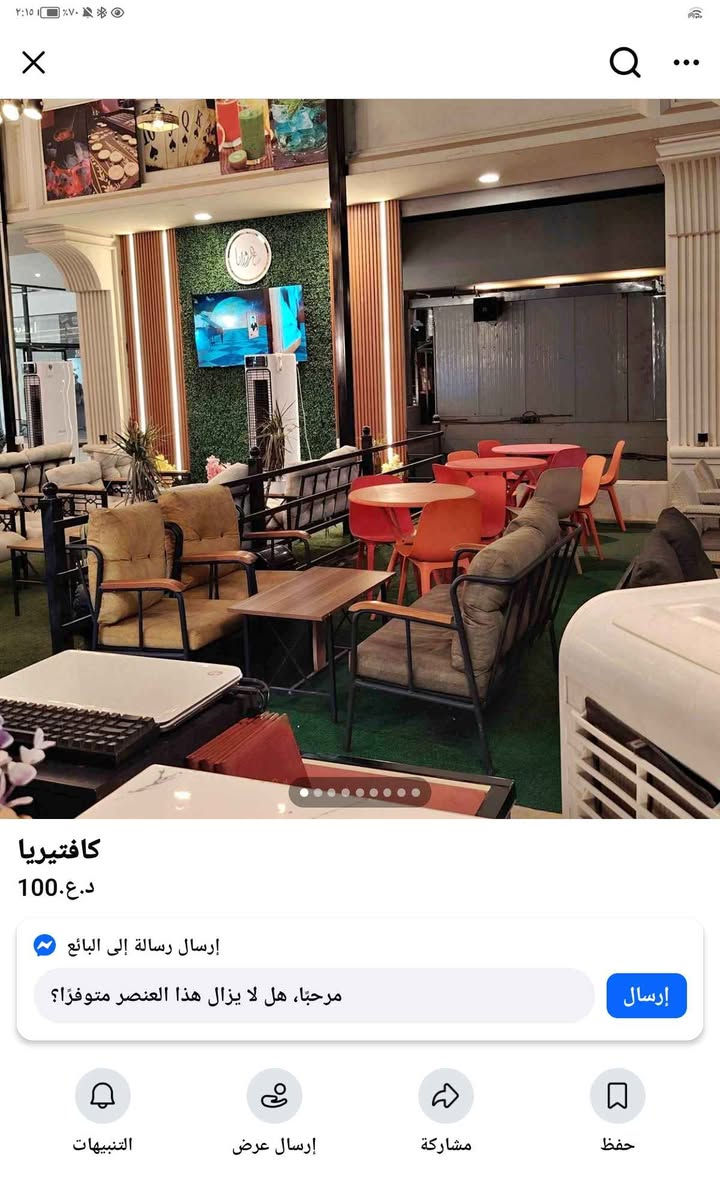Open the send offer icon إرسال عرض

274,1097
